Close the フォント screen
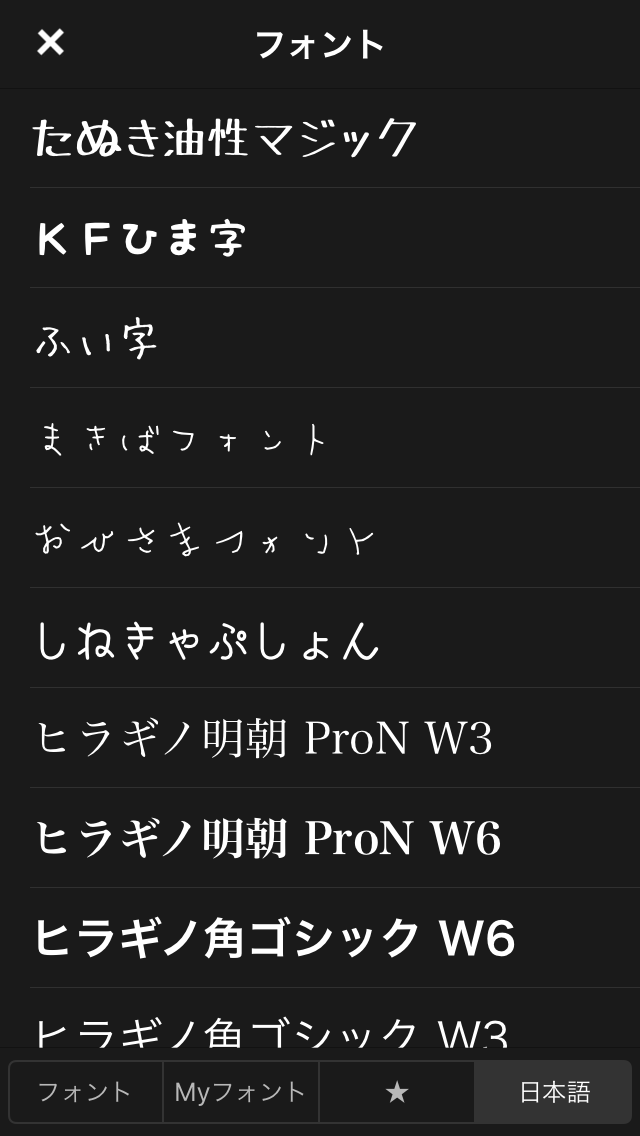Viewport: 640px width, 1136px height. click(x=51, y=43)
